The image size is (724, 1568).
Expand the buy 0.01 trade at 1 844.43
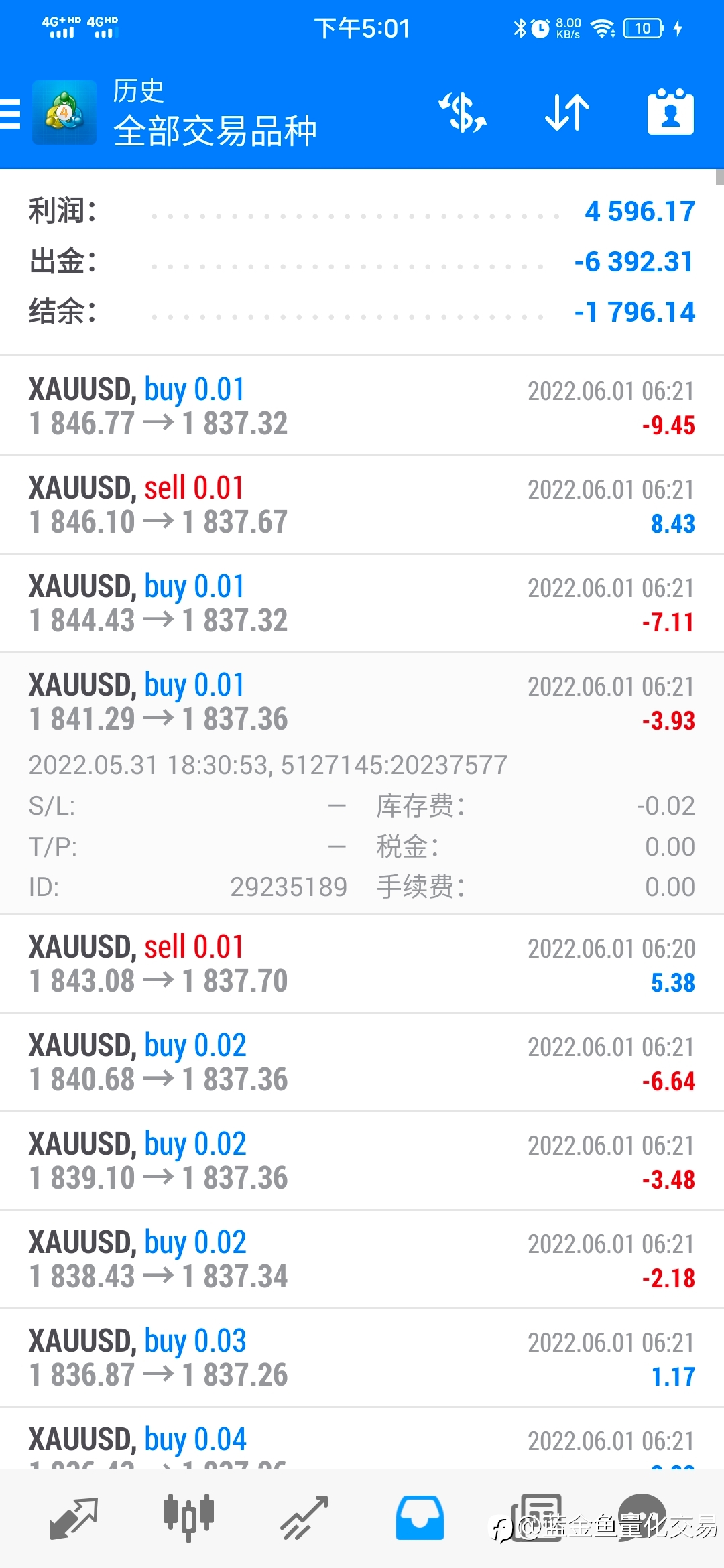pyautogui.click(x=362, y=603)
